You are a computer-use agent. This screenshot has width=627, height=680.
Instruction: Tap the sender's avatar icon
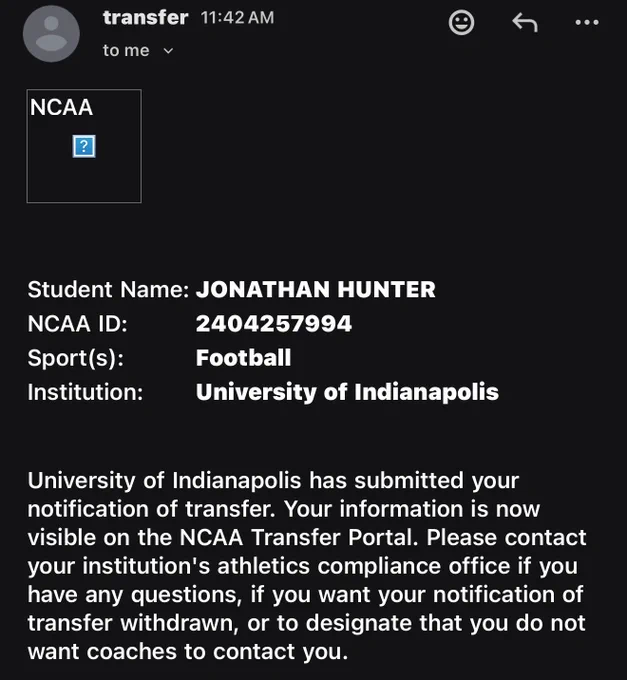coord(51,34)
